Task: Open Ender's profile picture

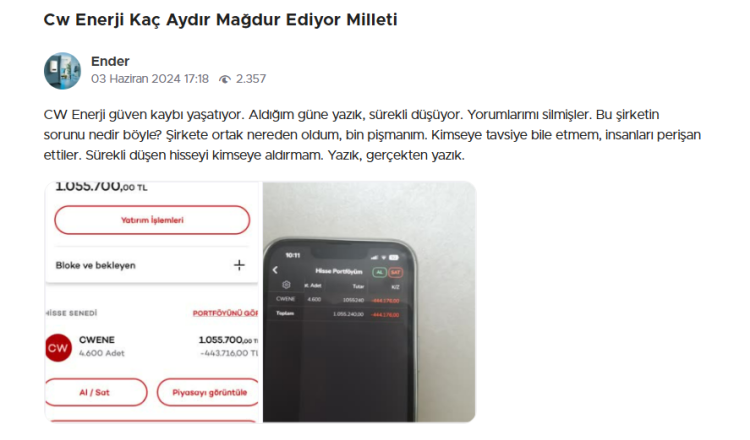Action: pos(62,70)
